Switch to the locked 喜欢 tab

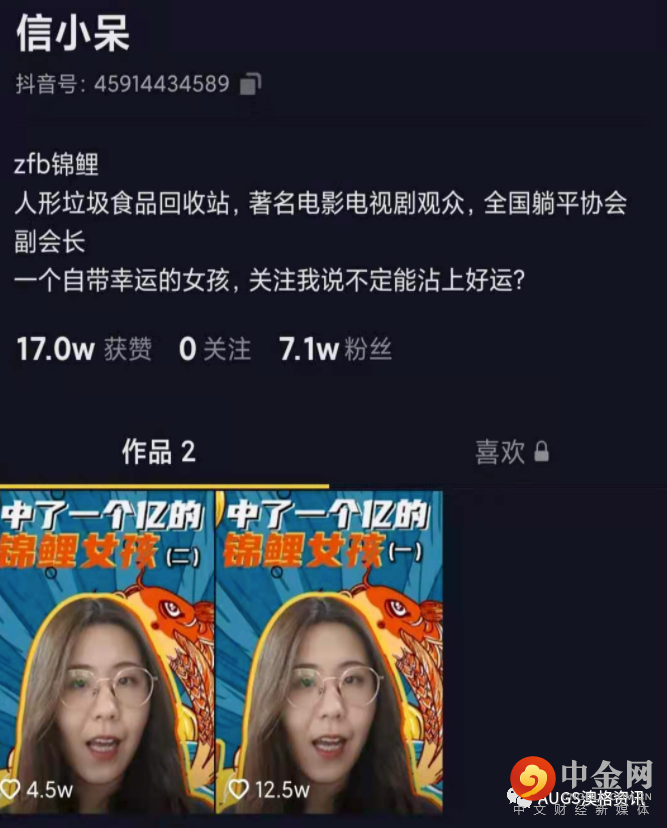511,452
